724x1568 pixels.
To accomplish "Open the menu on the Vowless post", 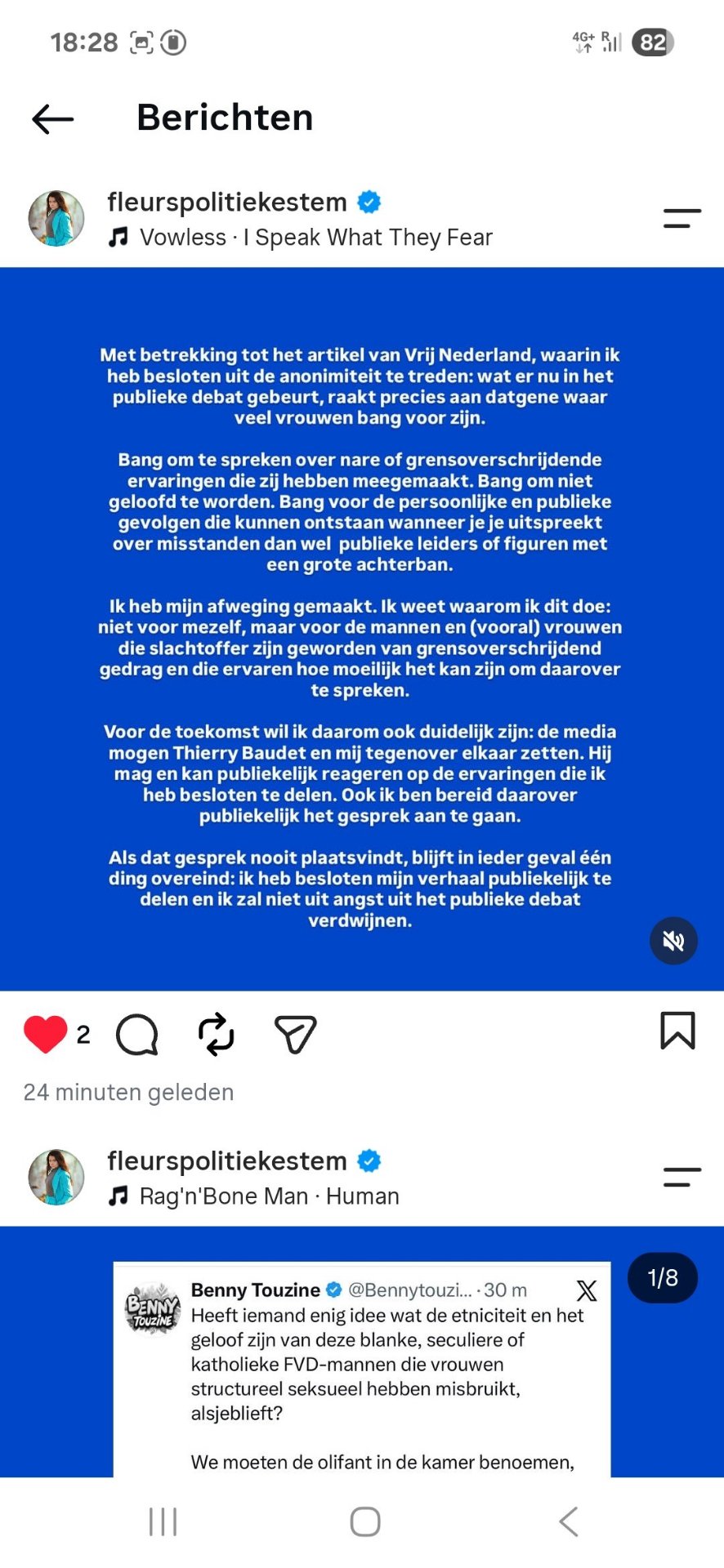I will click(x=682, y=218).
